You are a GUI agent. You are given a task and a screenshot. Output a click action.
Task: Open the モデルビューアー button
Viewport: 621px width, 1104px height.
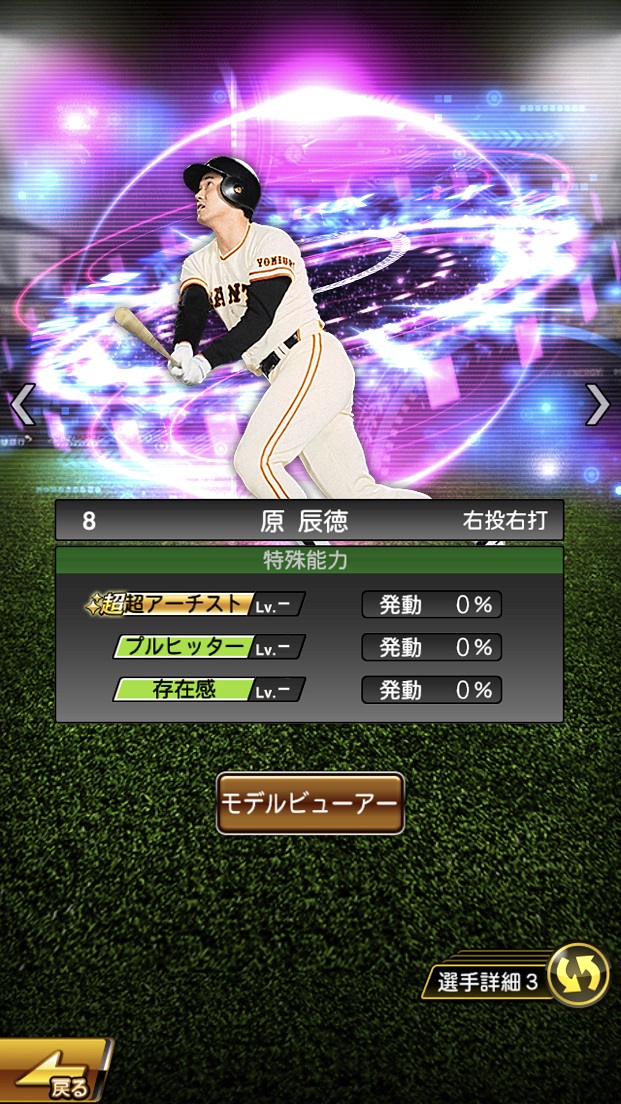pos(310,803)
